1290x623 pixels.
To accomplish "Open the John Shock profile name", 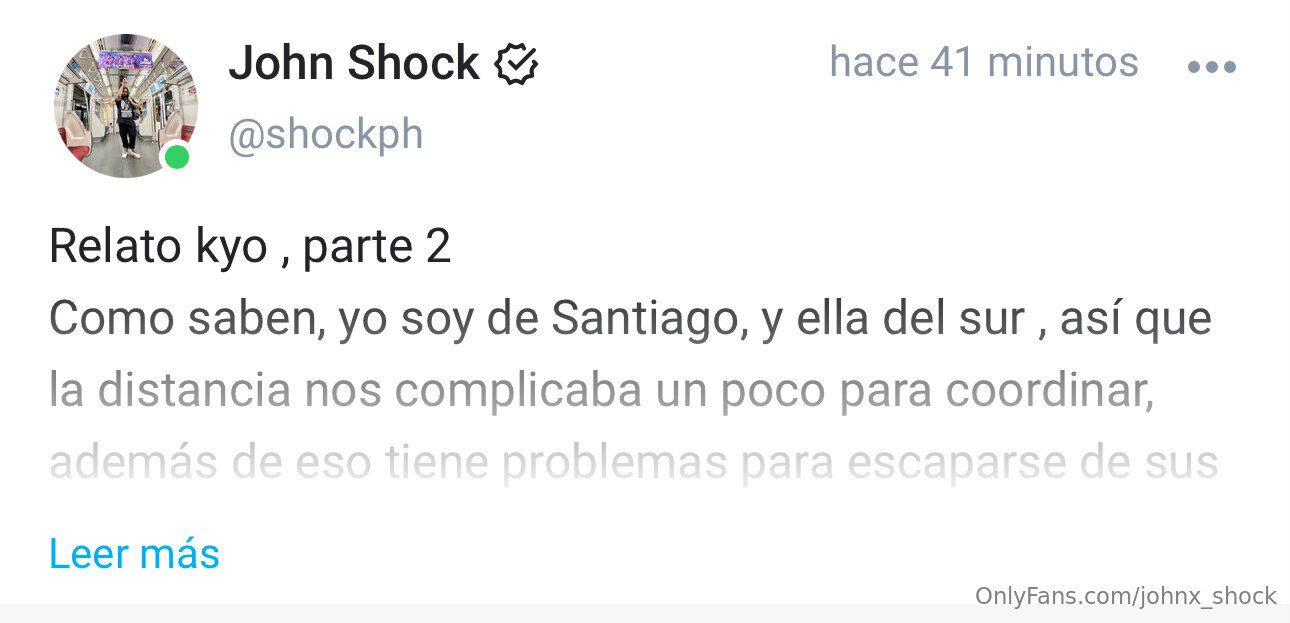I will click(x=354, y=64).
